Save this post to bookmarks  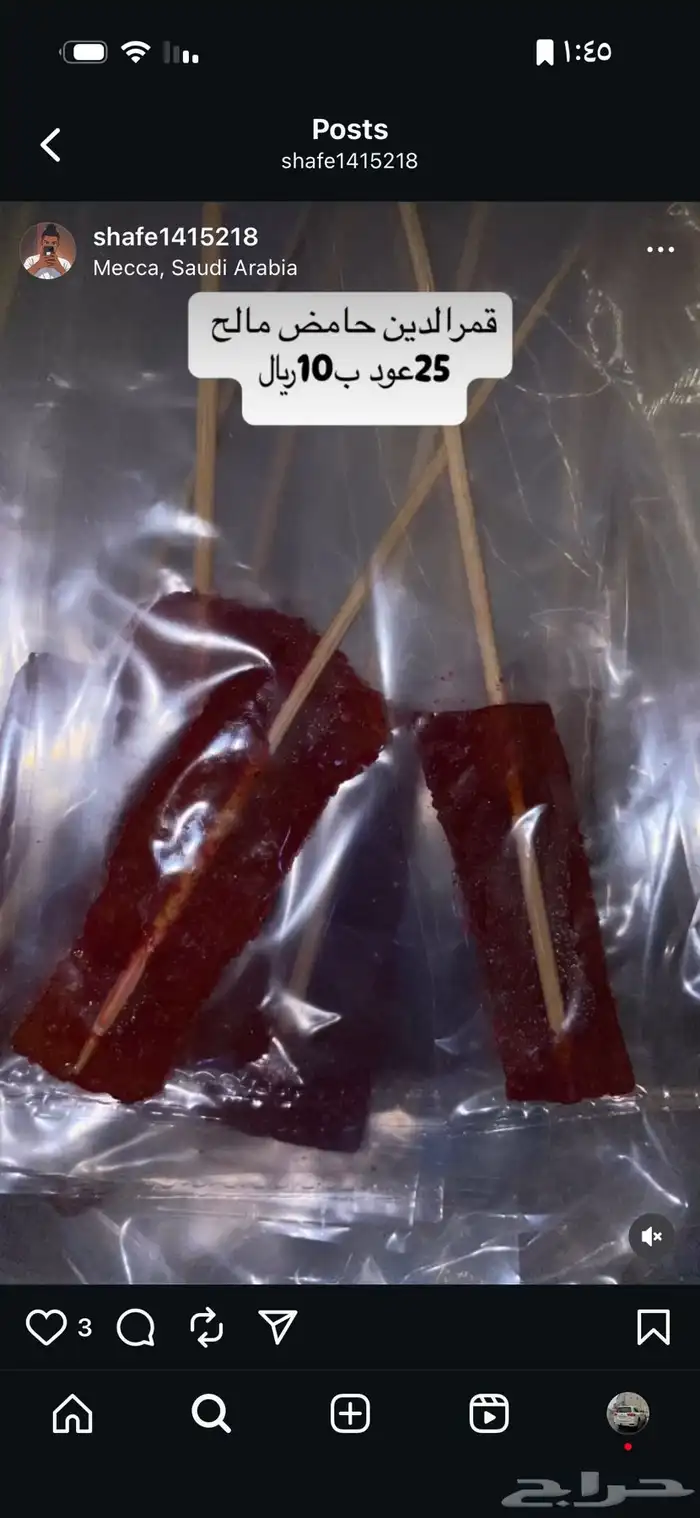coord(653,1327)
